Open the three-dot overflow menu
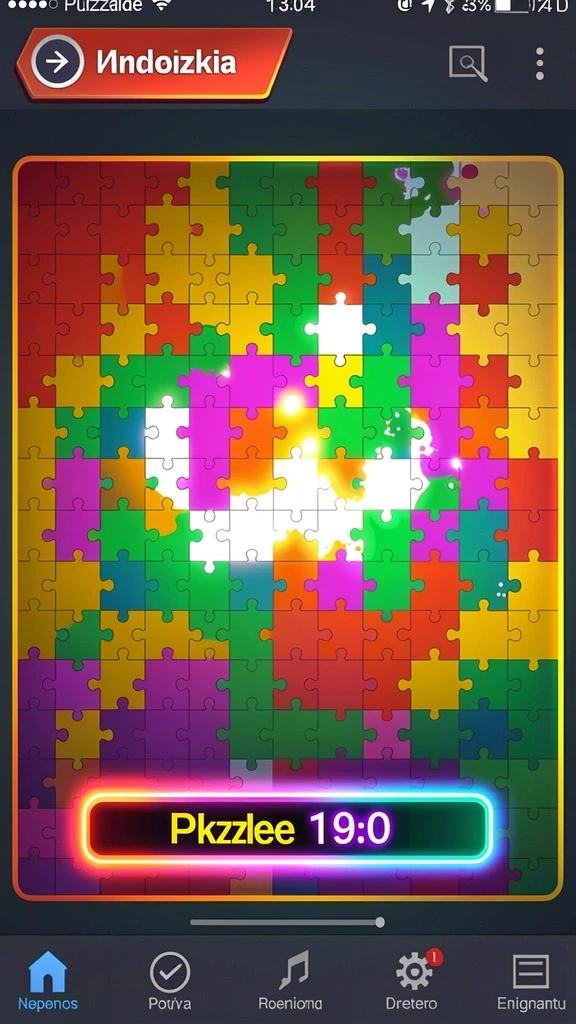The height and width of the screenshot is (1024, 576). point(539,63)
